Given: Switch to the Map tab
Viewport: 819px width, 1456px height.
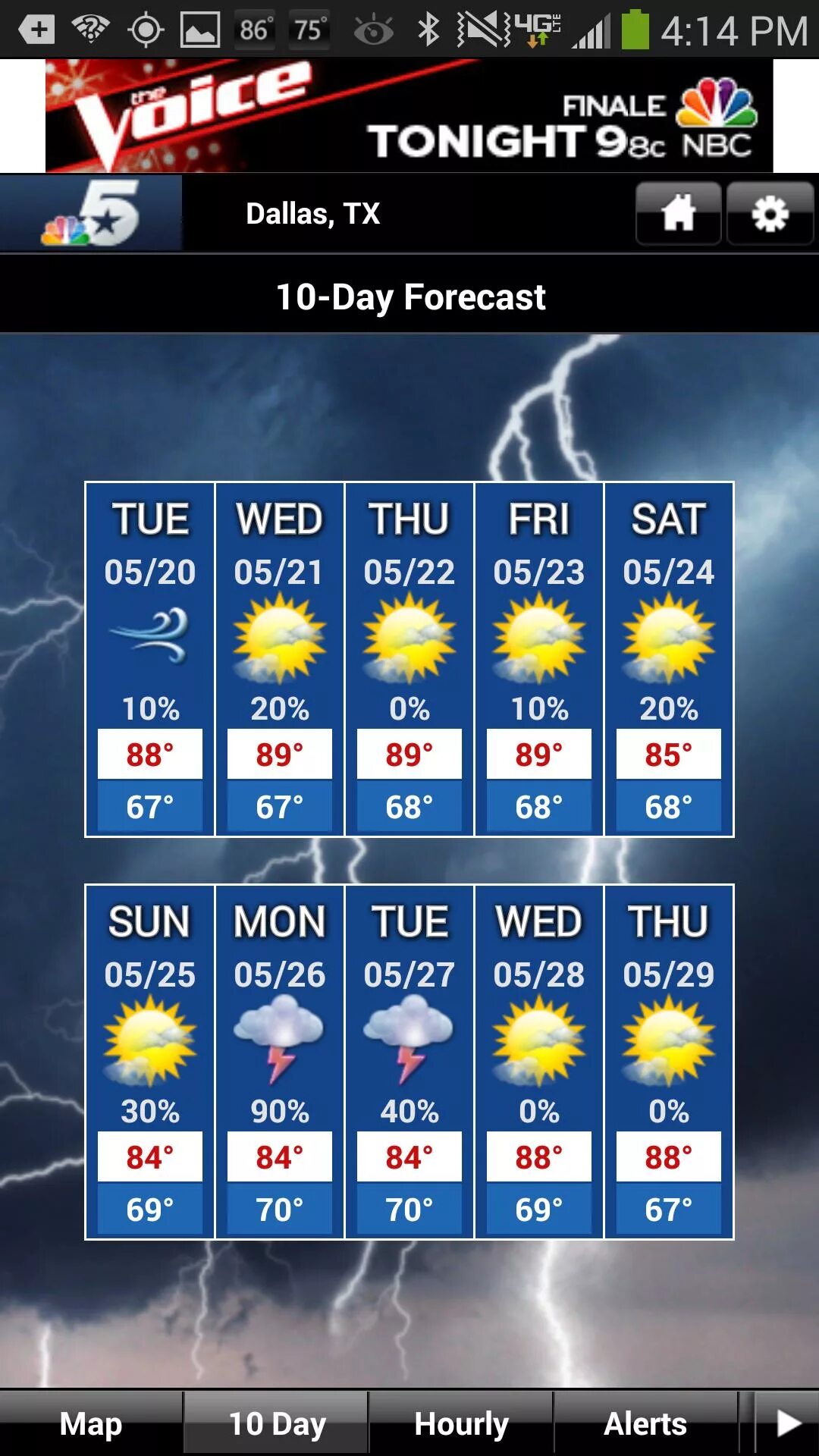Looking at the screenshot, I should pos(91,1423).
